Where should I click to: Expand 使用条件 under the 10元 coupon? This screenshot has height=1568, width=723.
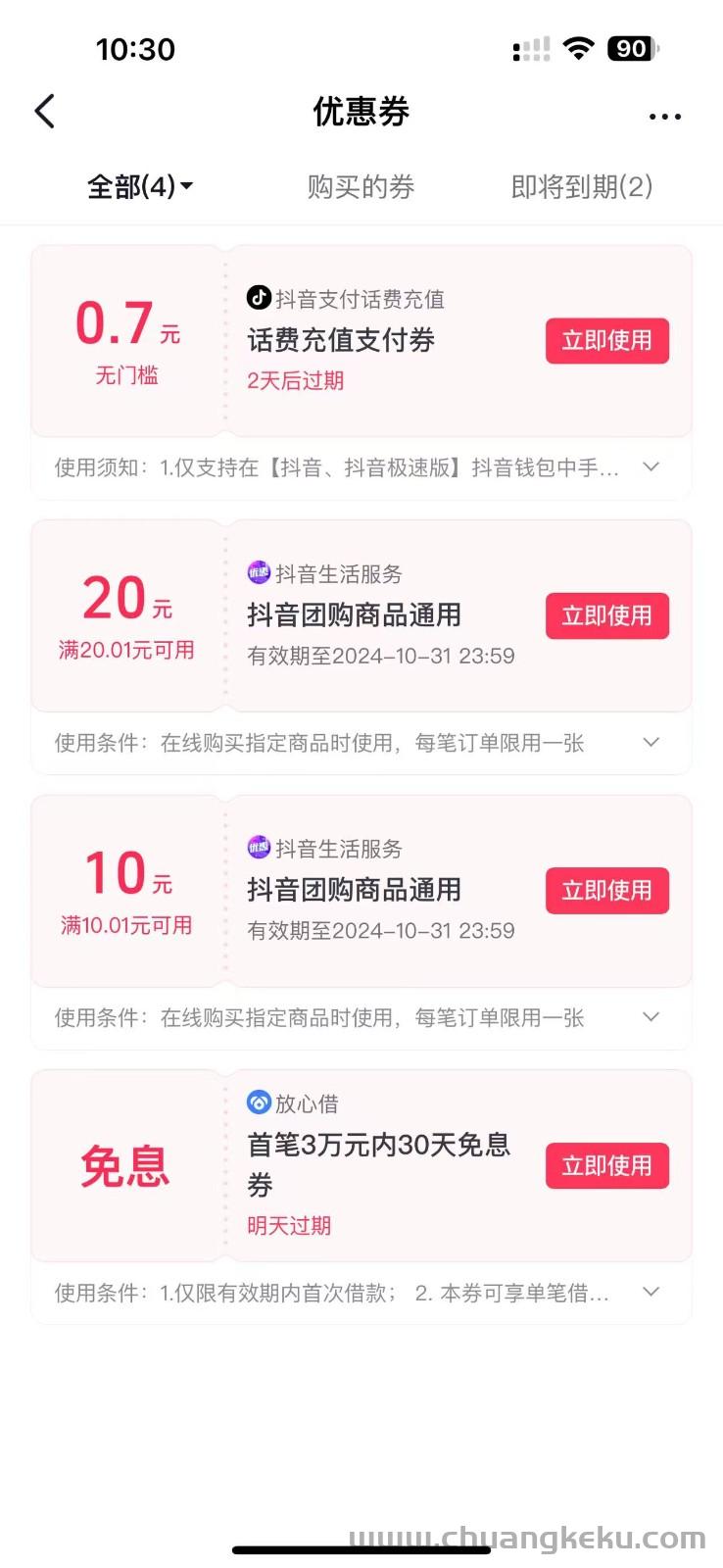[651, 1017]
